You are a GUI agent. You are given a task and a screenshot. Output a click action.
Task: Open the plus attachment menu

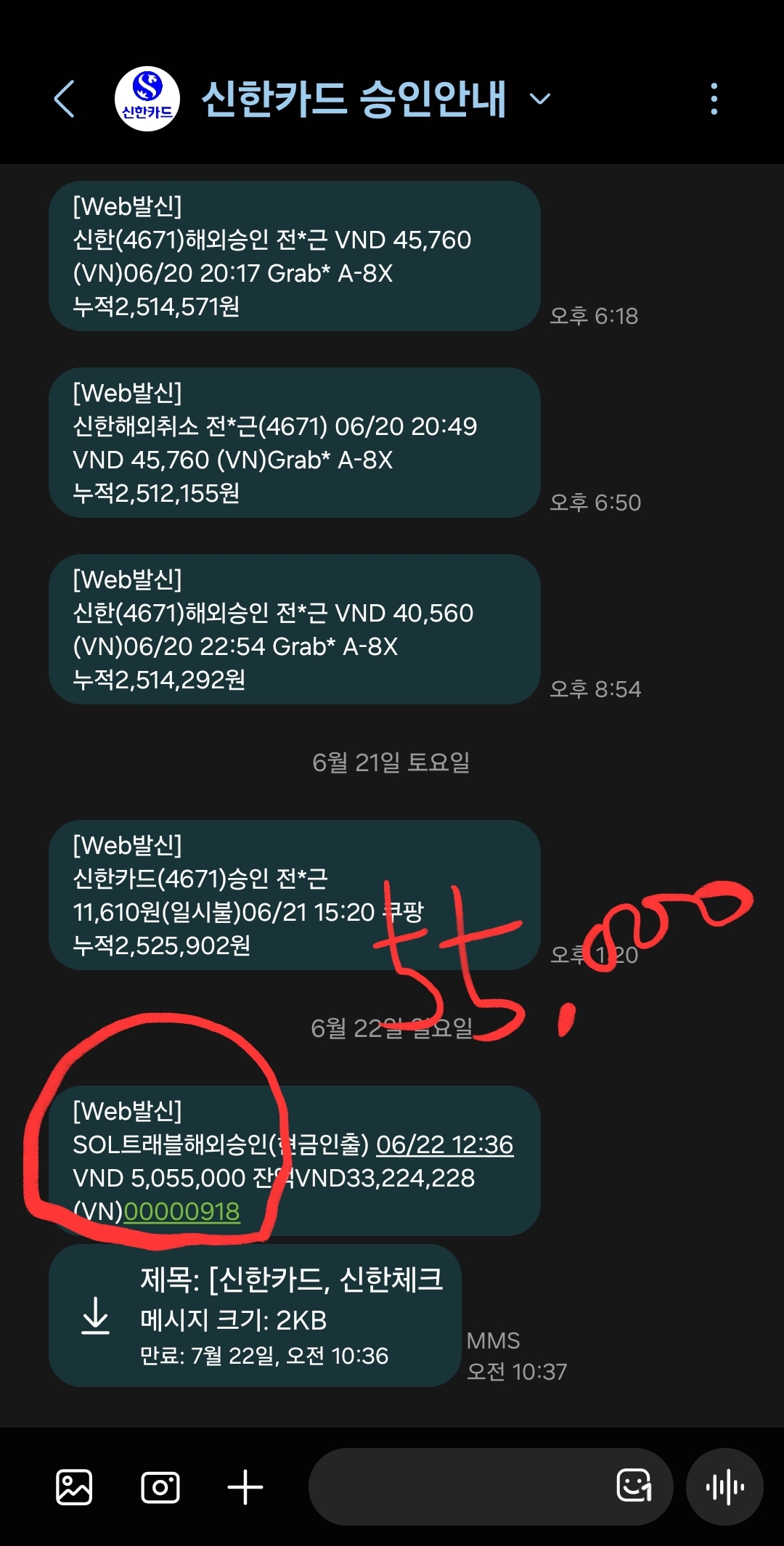(x=245, y=1486)
